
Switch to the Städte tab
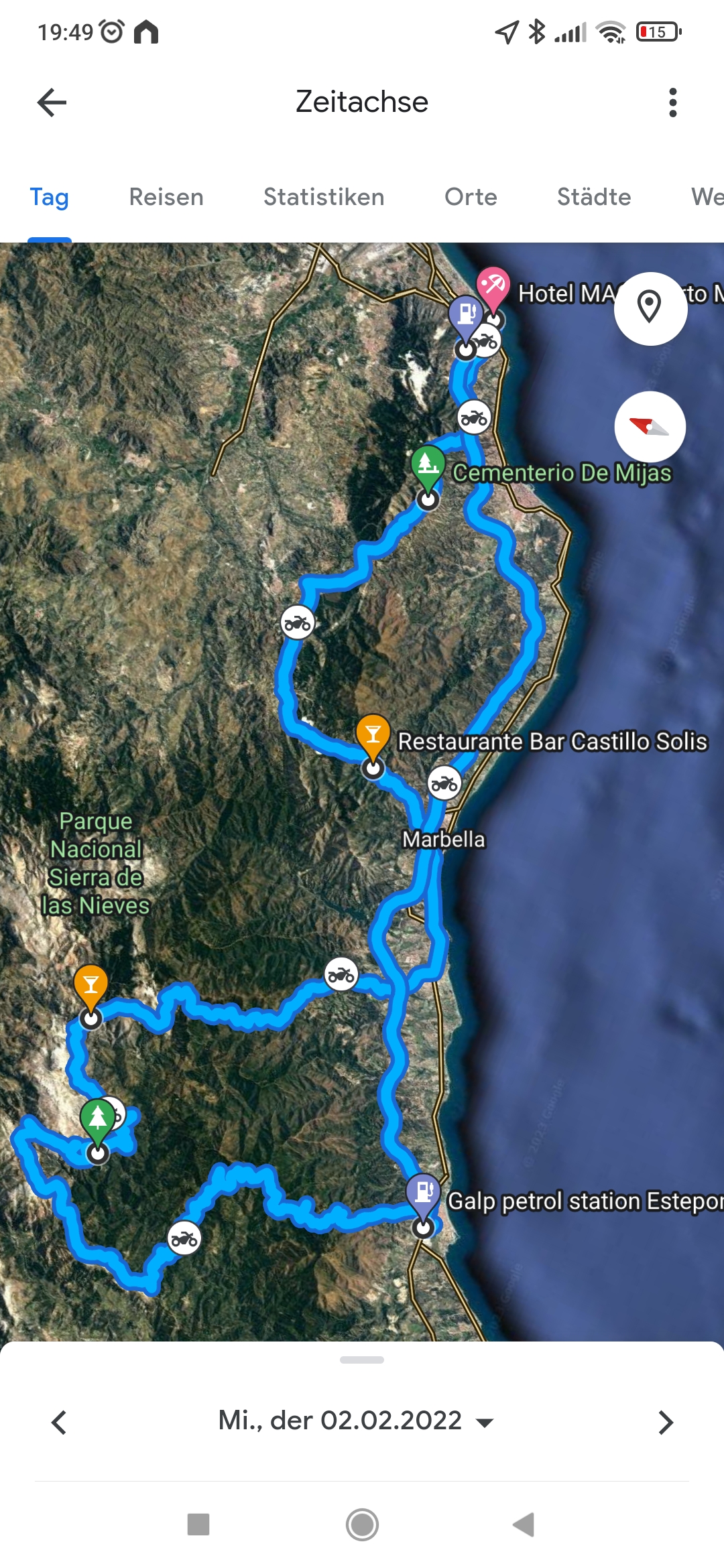coord(594,197)
